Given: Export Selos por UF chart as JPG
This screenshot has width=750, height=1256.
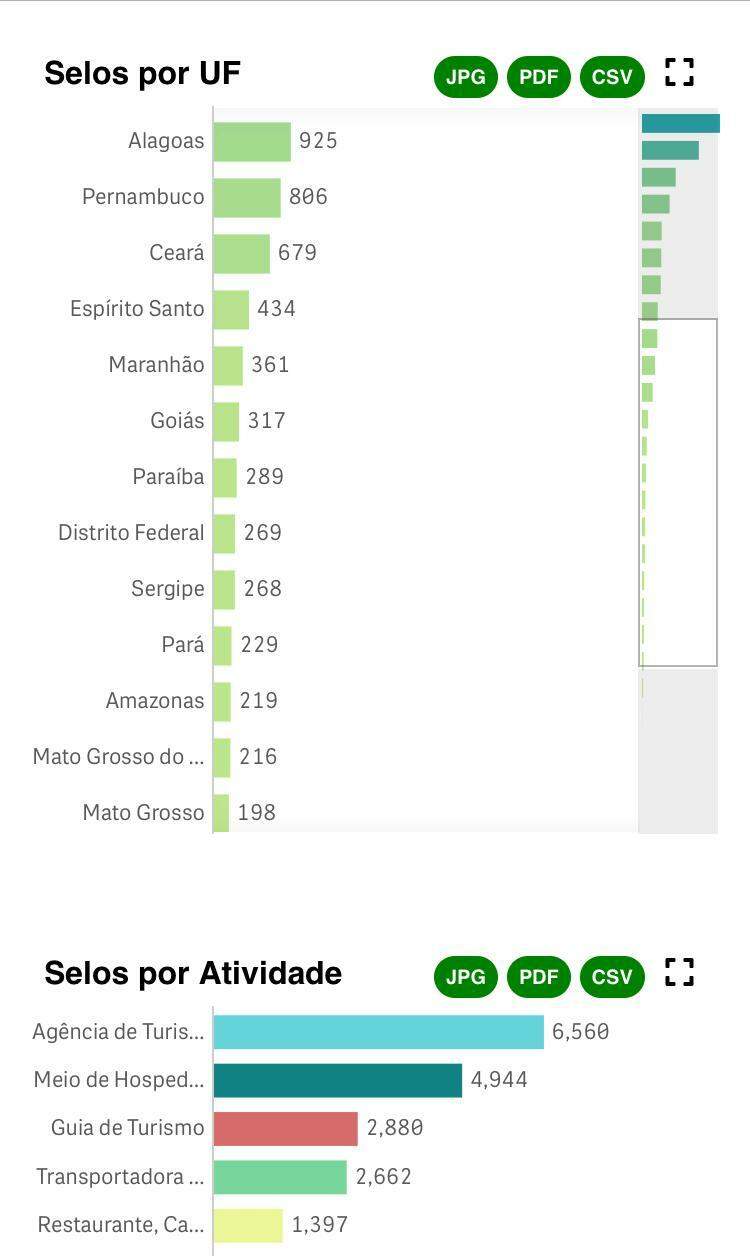Looking at the screenshot, I should click(465, 77).
